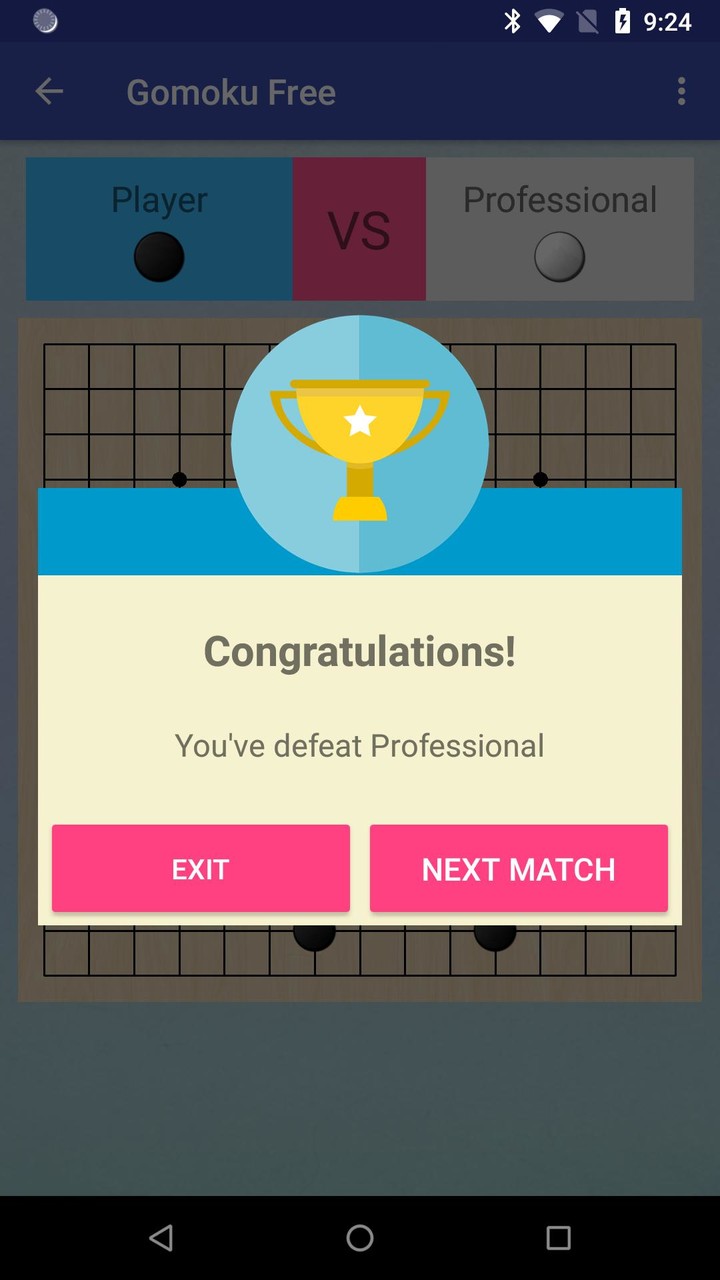Tap the VS label between players
720x1280 pixels.
[x=359, y=229]
